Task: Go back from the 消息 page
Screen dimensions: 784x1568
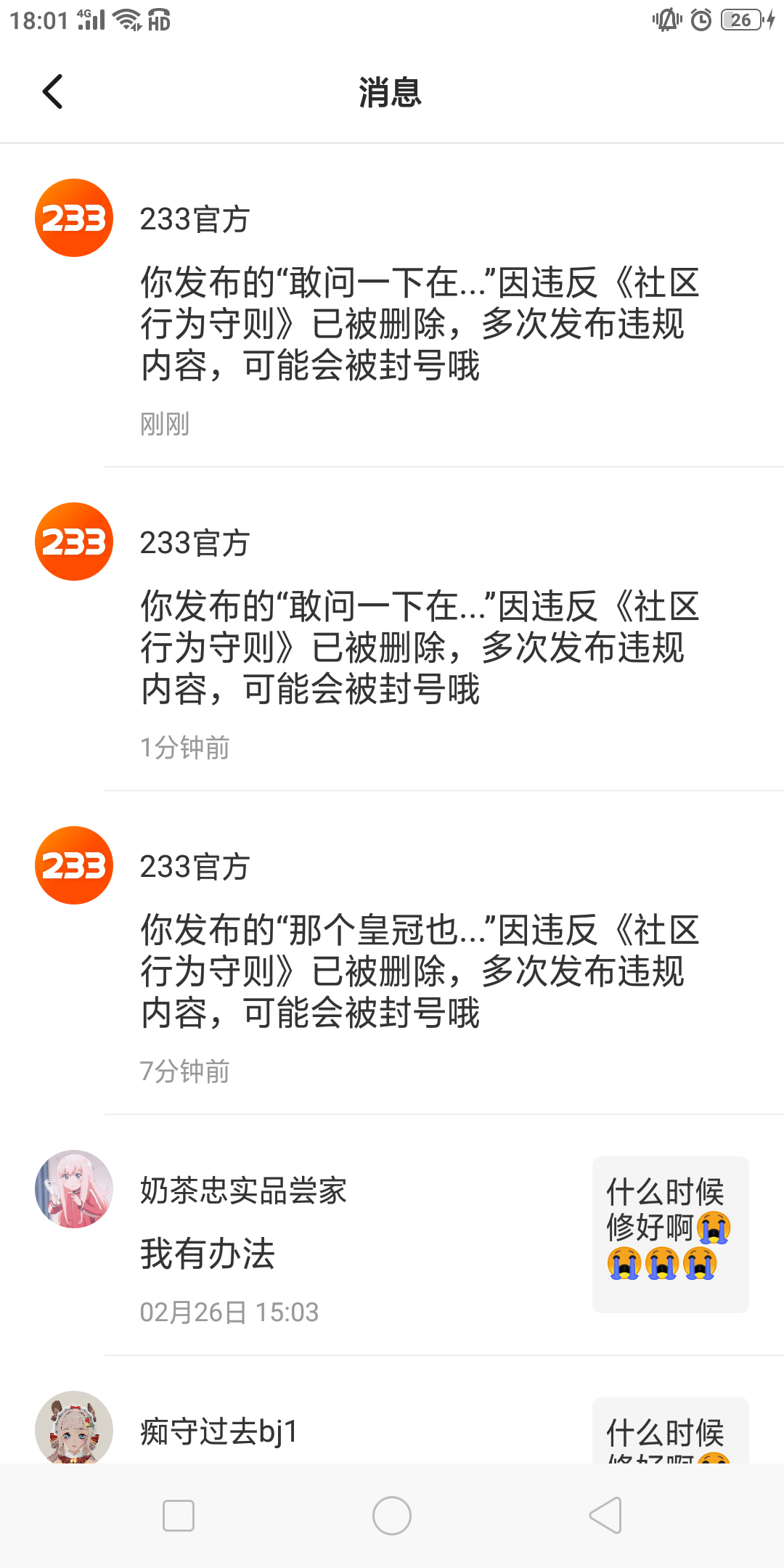Action: pos(53,92)
